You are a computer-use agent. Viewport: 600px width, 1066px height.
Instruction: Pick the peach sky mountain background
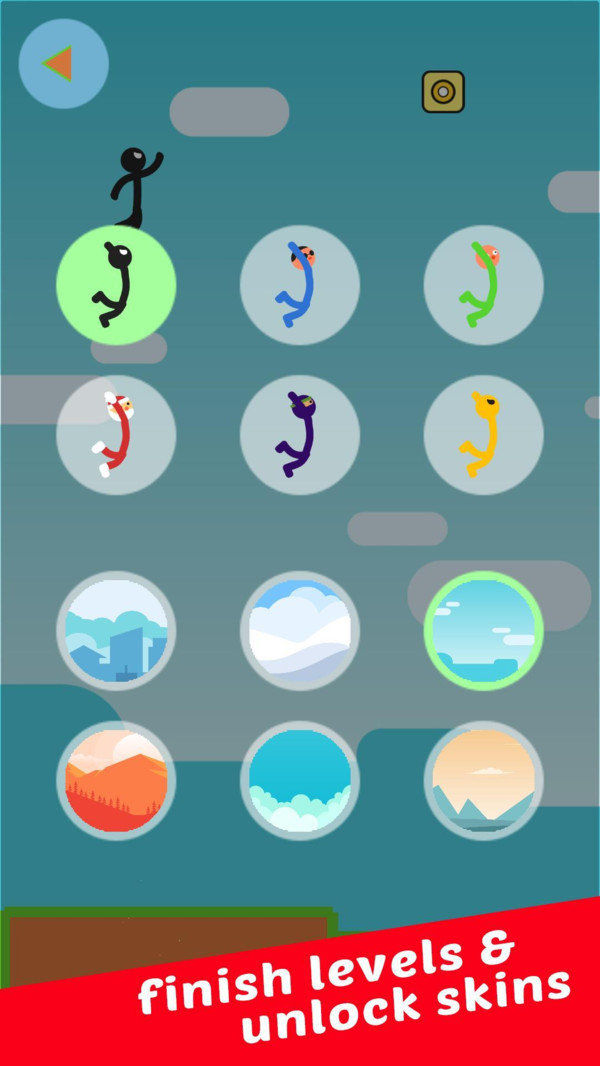point(484,780)
